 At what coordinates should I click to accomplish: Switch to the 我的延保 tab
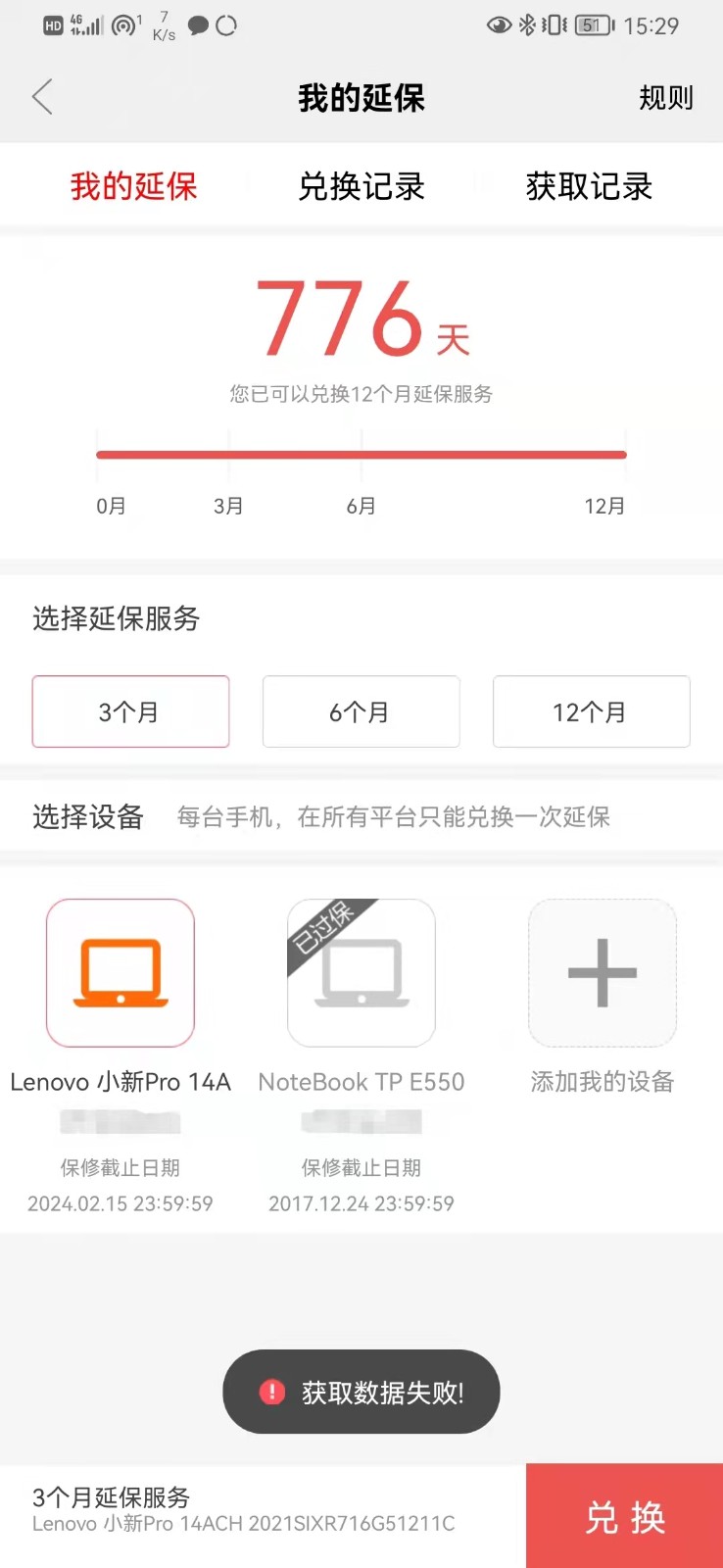[x=133, y=186]
